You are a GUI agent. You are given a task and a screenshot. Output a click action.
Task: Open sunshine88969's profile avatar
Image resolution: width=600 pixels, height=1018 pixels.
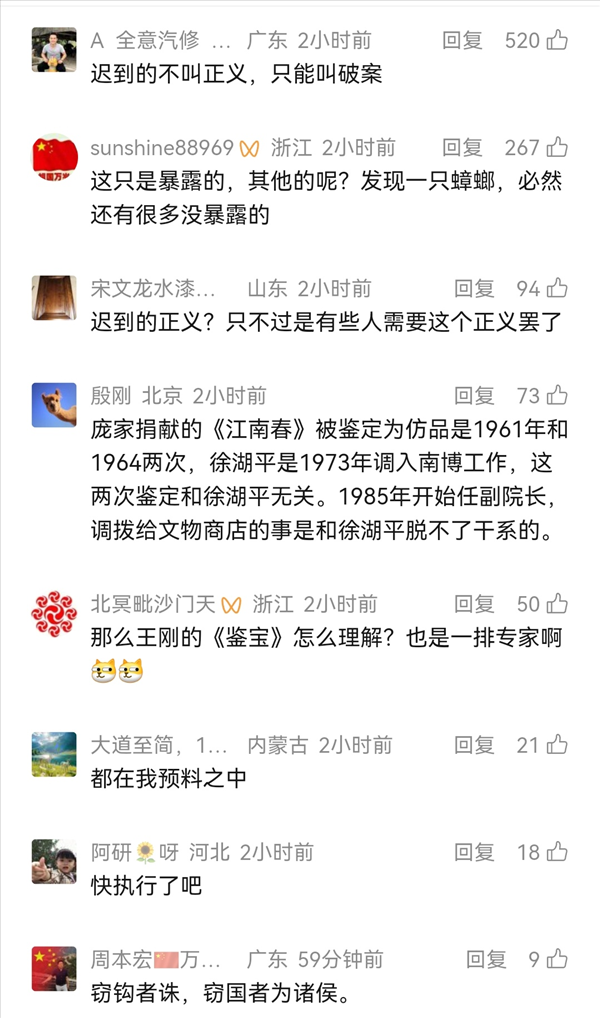coord(53,157)
